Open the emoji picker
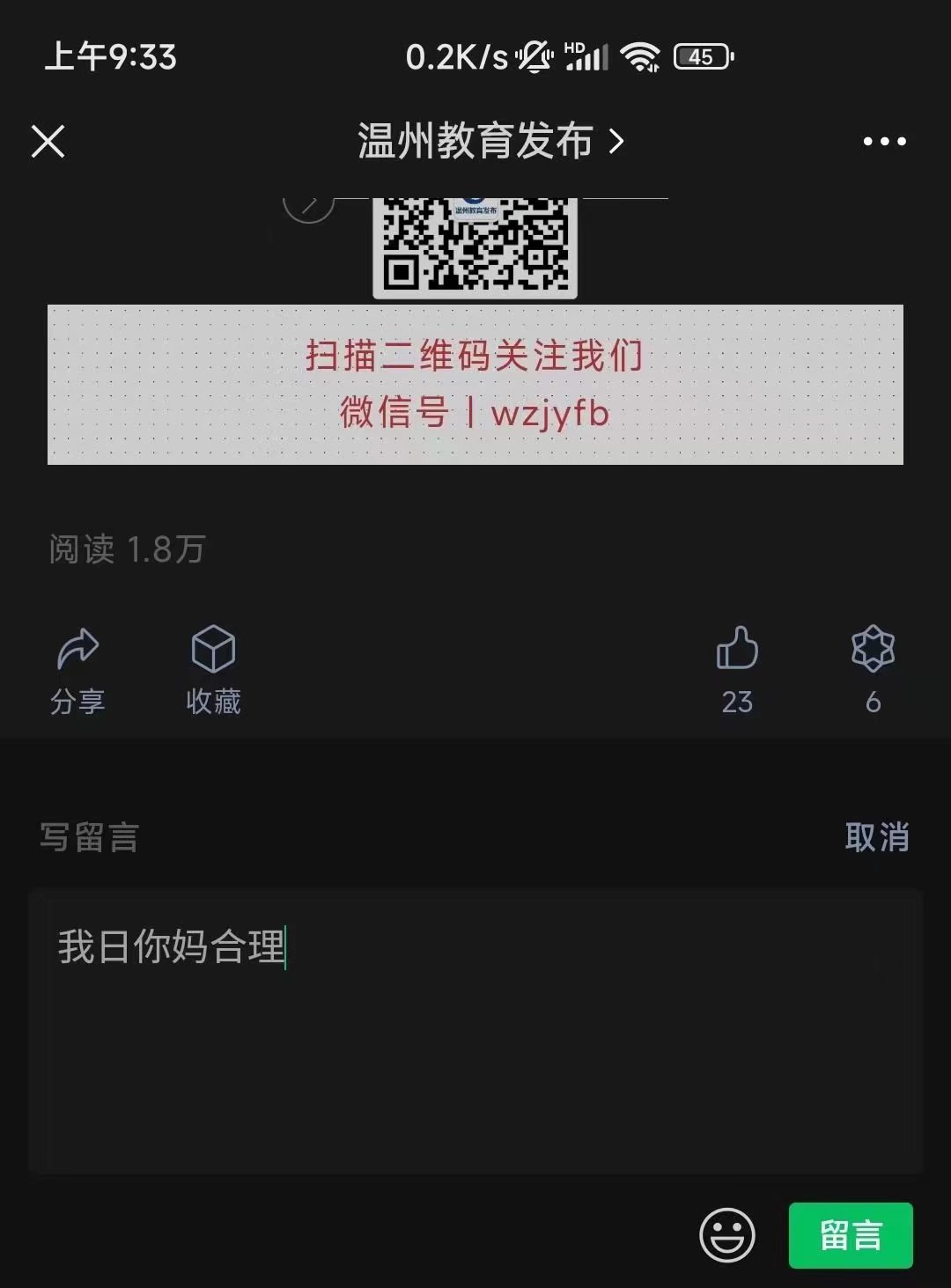Image resolution: width=951 pixels, height=1288 pixels. point(726,1235)
